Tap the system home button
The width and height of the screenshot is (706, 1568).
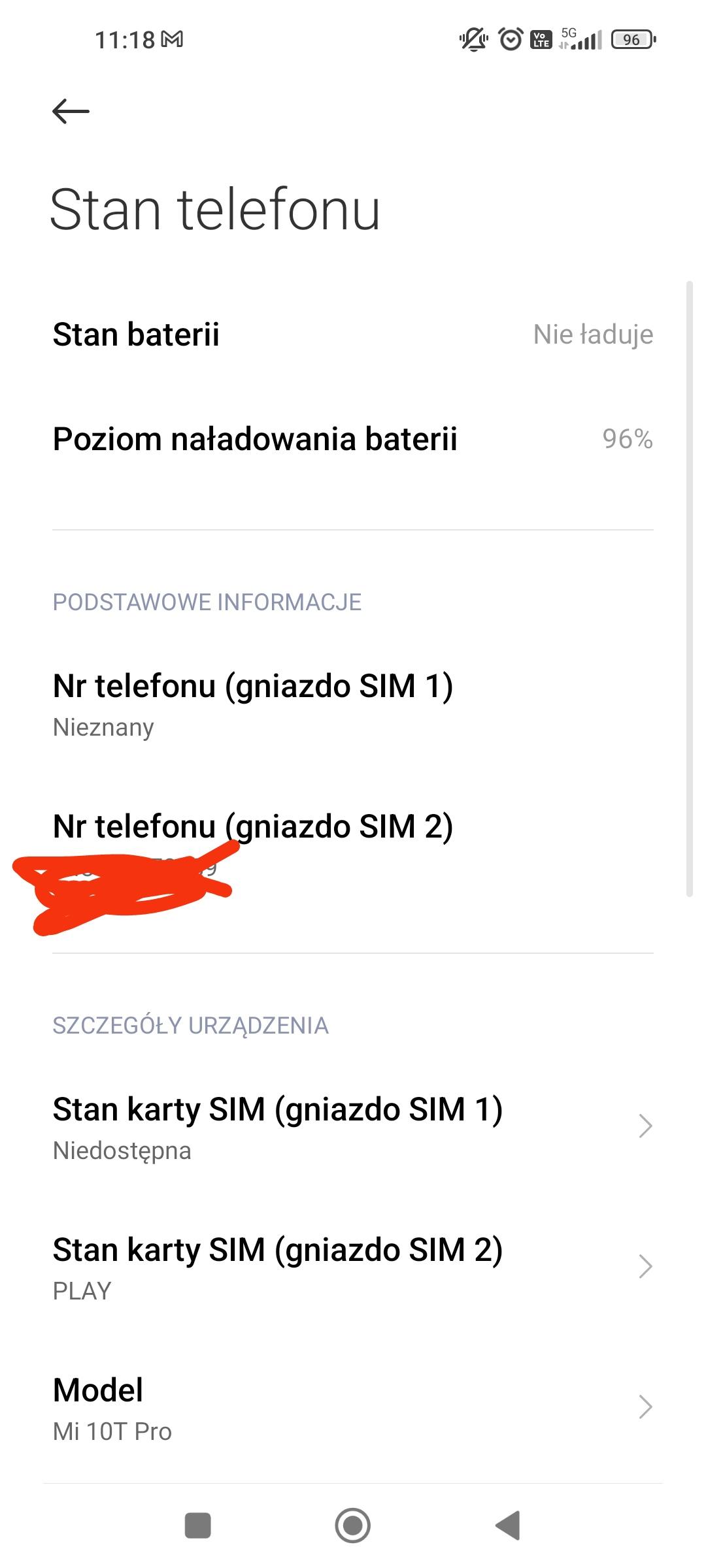click(353, 1526)
